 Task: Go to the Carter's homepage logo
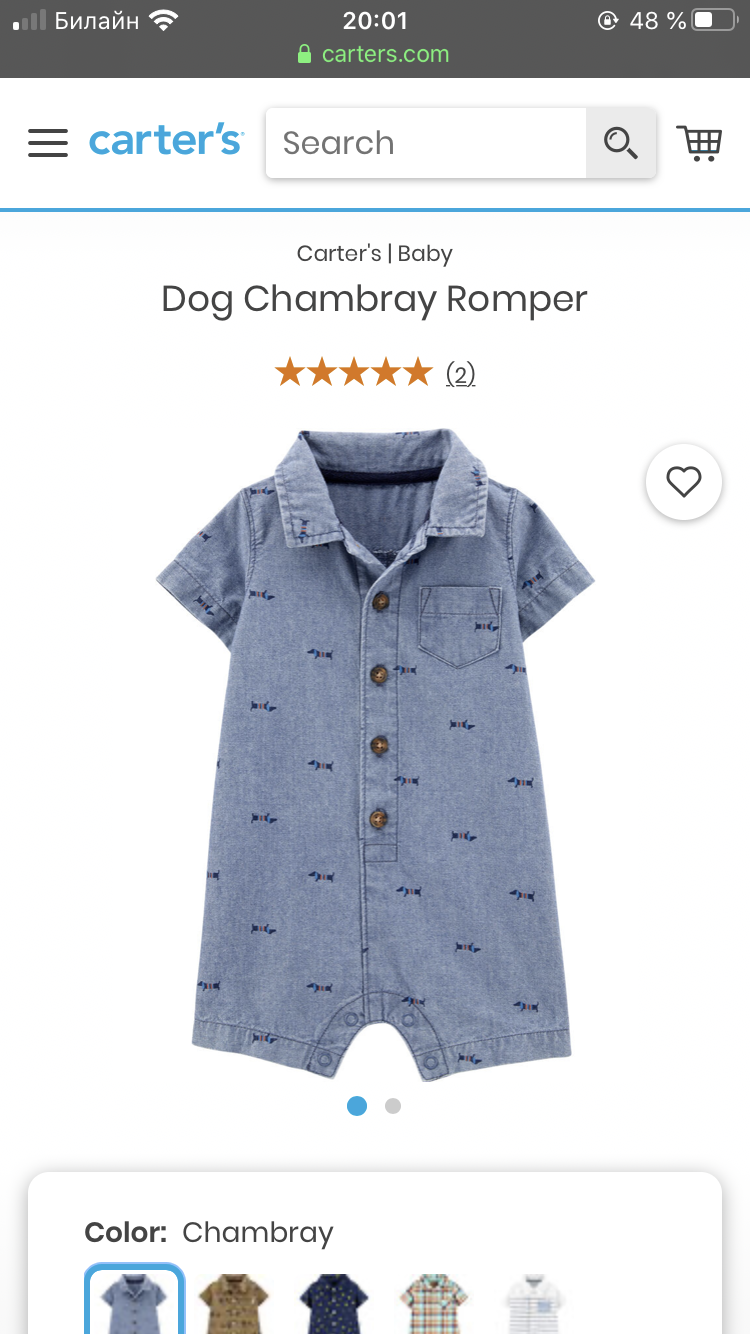pos(166,141)
